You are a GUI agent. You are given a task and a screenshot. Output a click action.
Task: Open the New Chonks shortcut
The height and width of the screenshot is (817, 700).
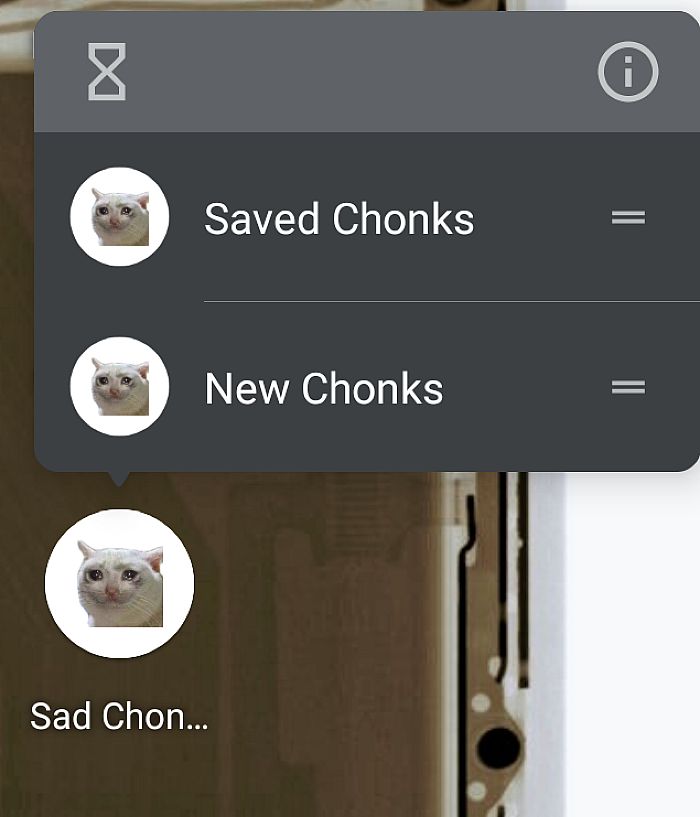[323, 388]
